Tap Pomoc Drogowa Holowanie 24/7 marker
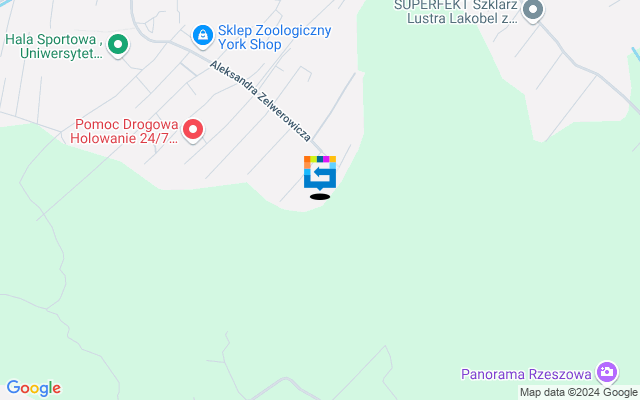 point(193,129)
